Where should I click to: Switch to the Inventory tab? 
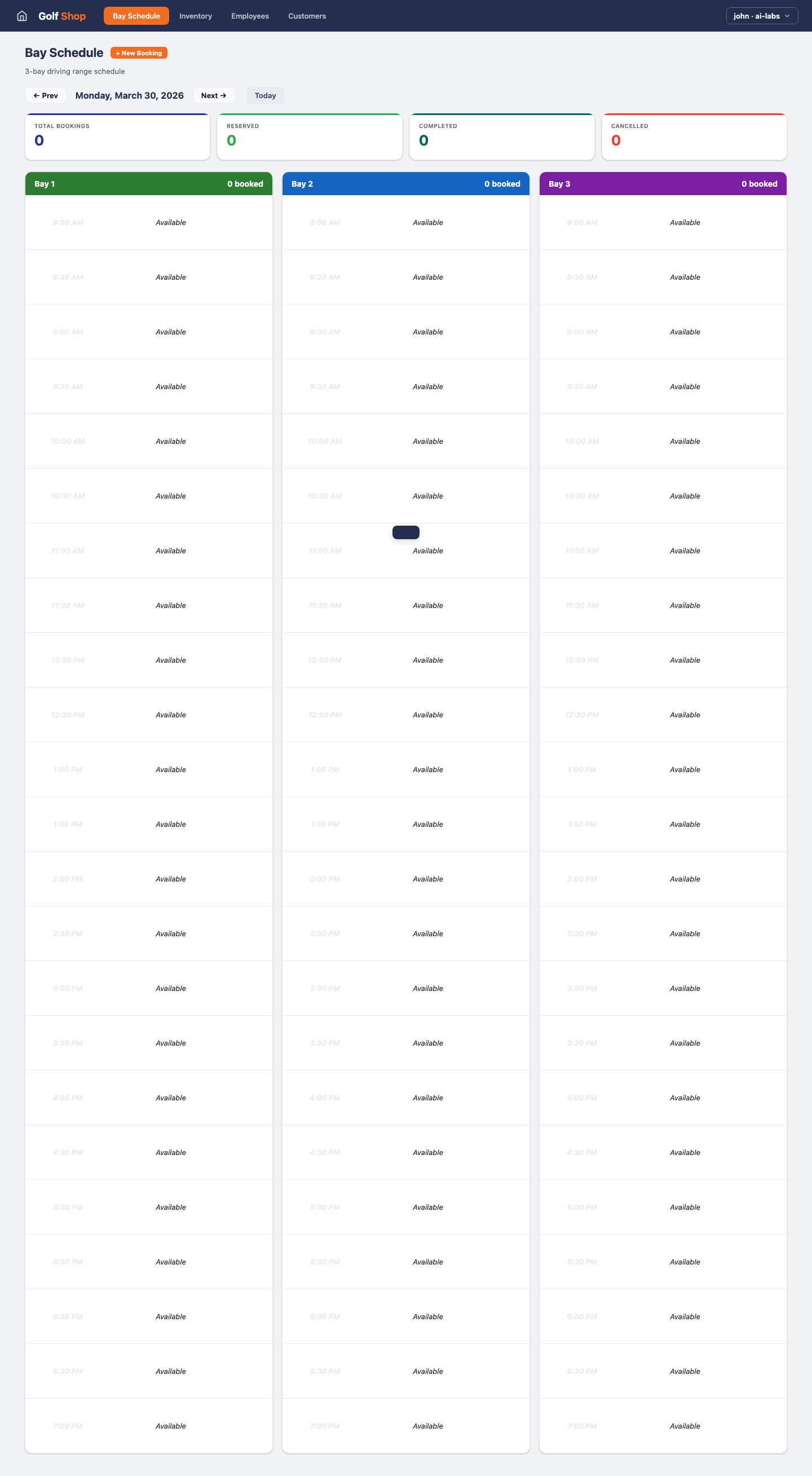196,16
